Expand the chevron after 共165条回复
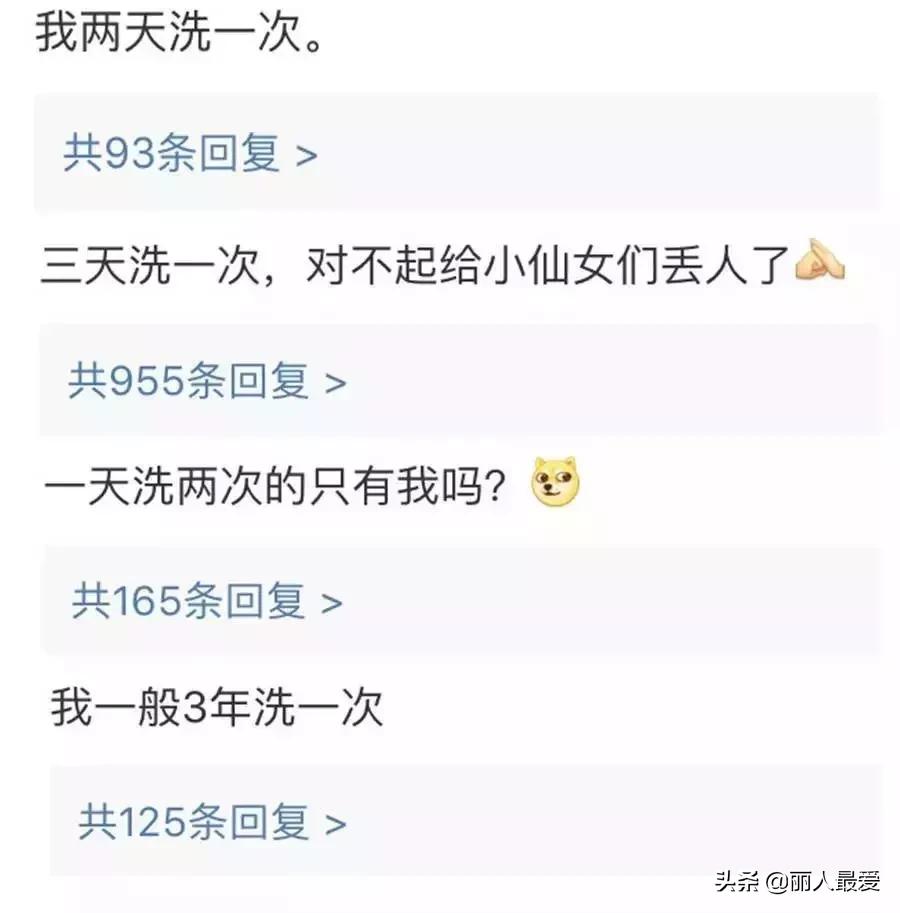 330,600
